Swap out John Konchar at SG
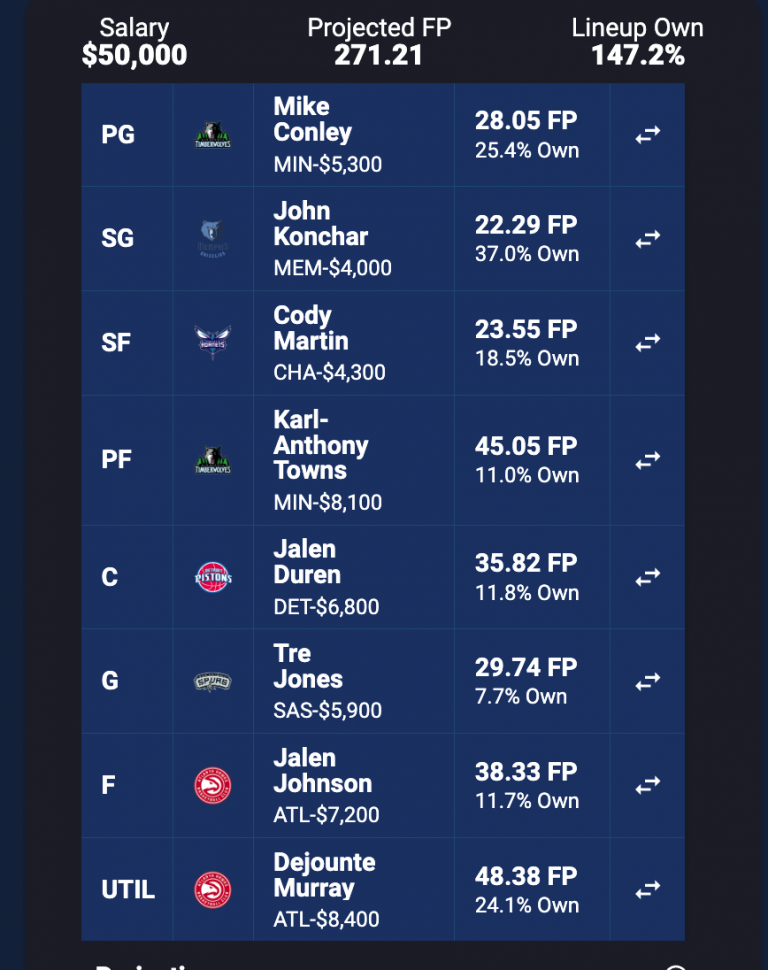The height and width of the screenshot is (970, 768). [648, 238]
